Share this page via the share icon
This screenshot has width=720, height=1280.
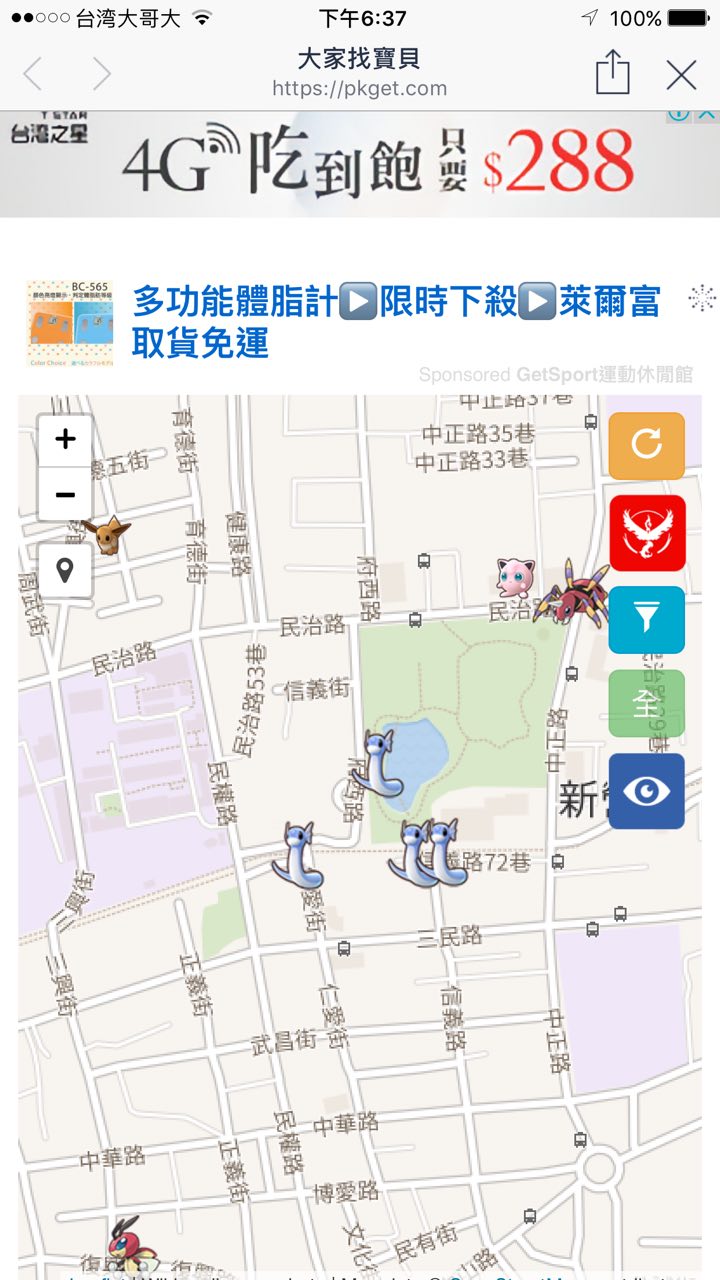(612, 73)
